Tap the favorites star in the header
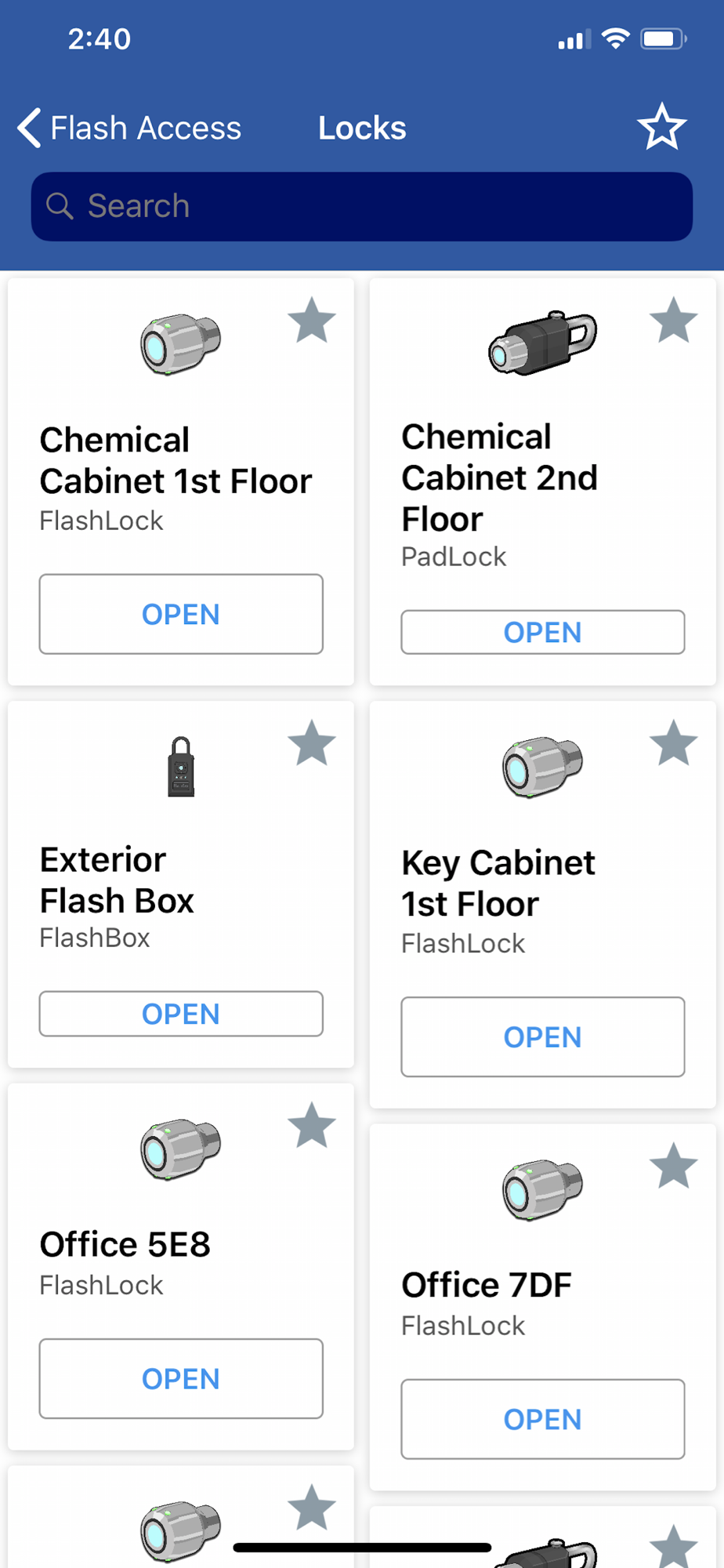Image resolution: width=724 pixels, height=1568 pixels. point(662,127)
